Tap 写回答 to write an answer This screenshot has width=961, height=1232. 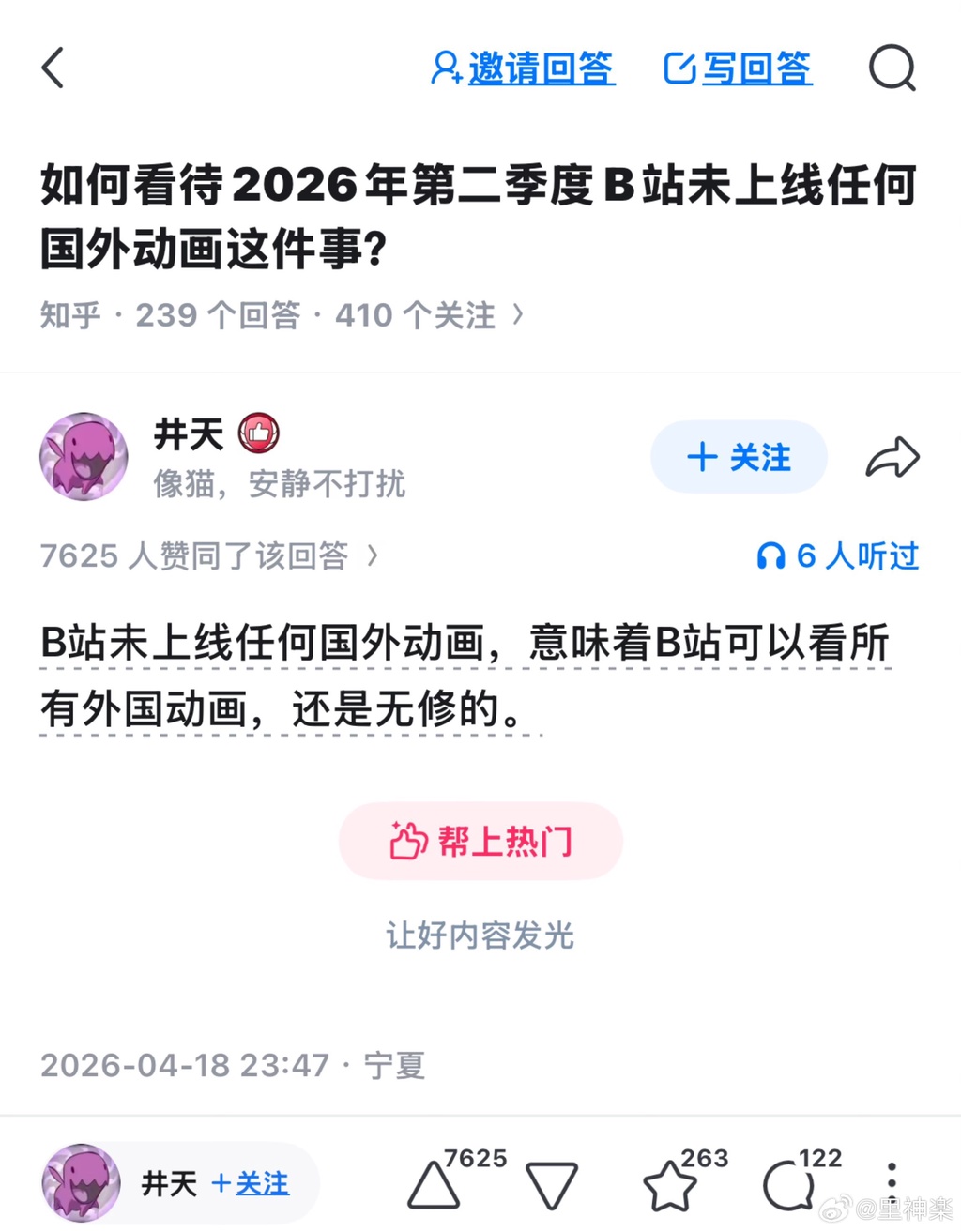pyautogui.click(x=738, y=68)
